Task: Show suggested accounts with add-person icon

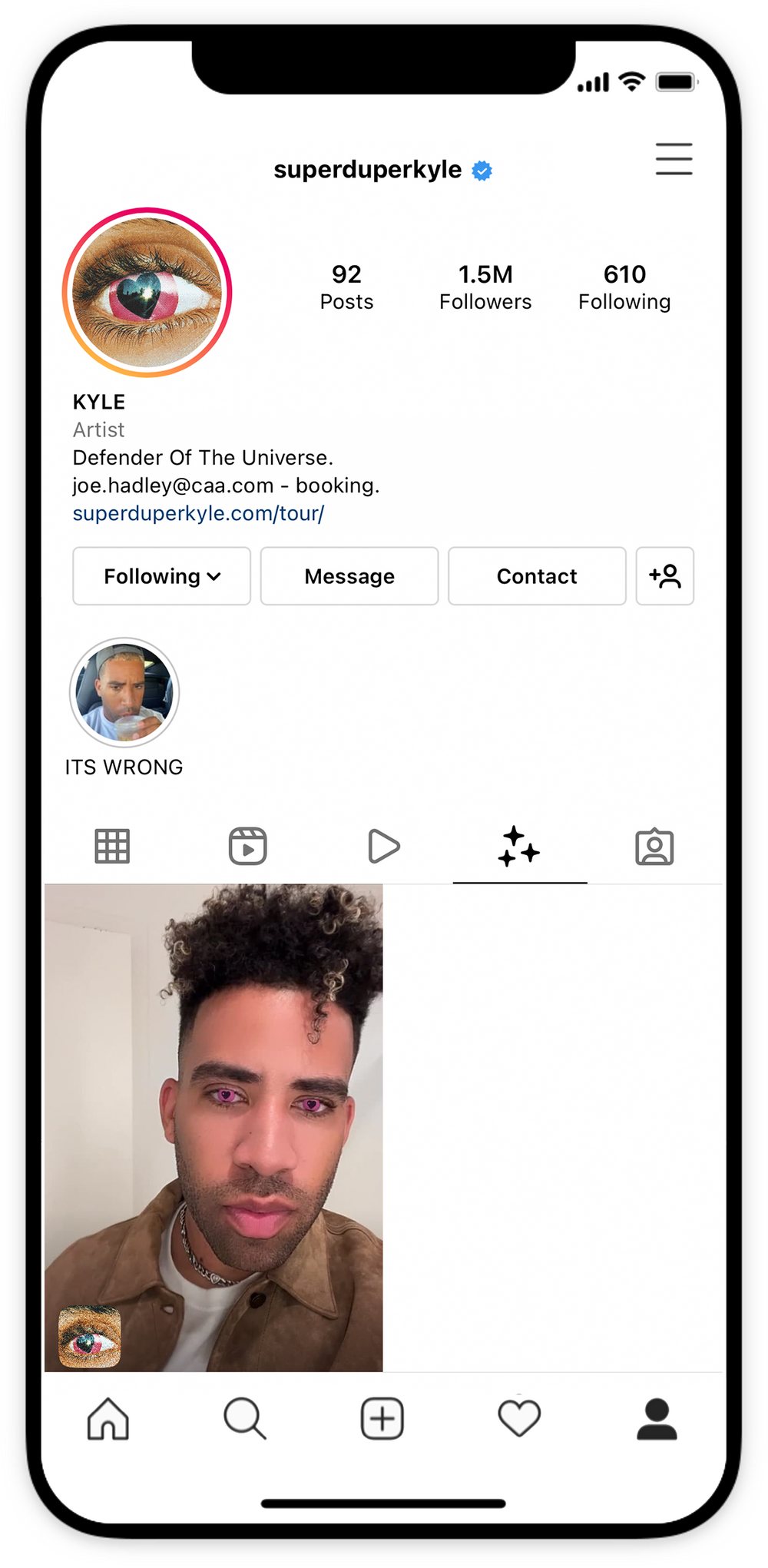Action: (665, 576)
